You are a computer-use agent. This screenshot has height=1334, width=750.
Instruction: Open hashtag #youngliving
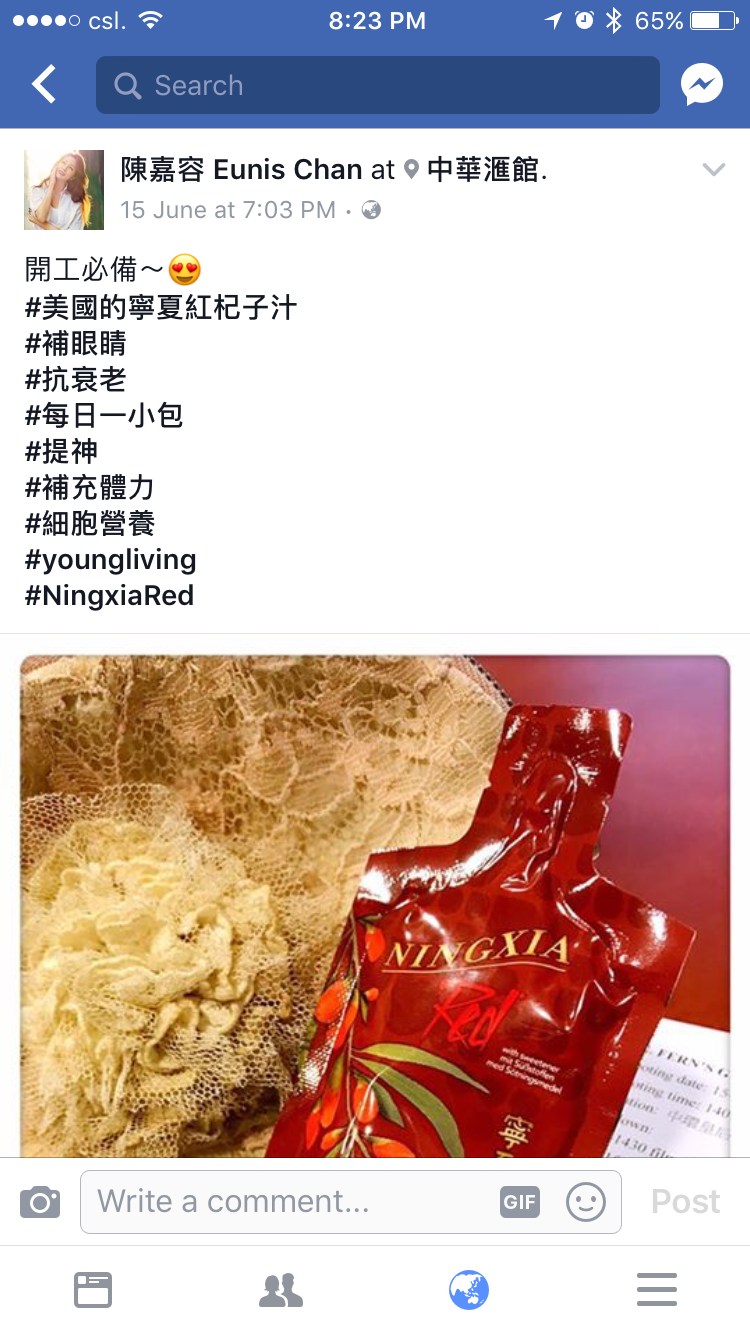tap(110, 560)
